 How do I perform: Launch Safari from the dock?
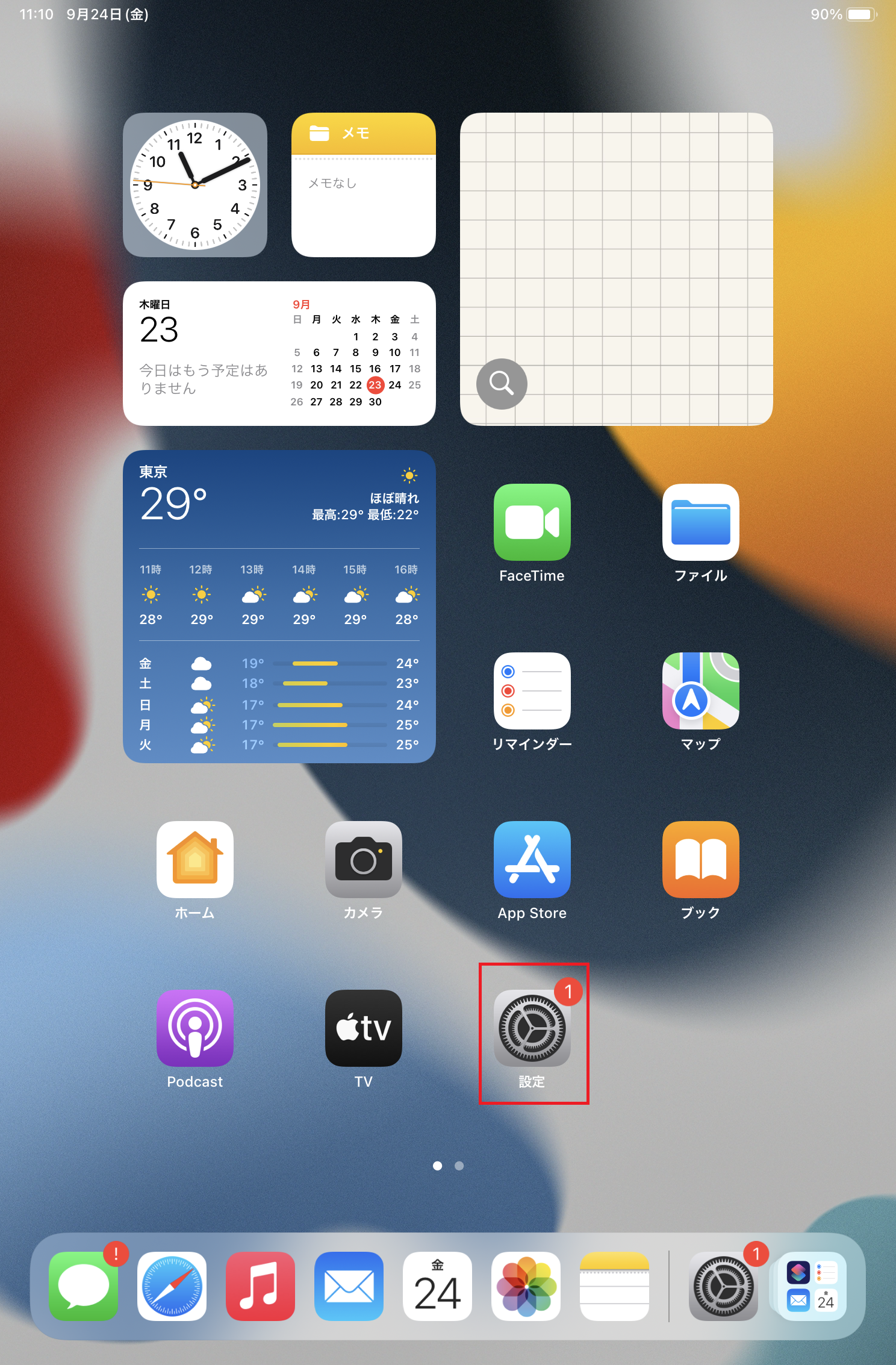pyautogui.click(x=172, y=1286)
